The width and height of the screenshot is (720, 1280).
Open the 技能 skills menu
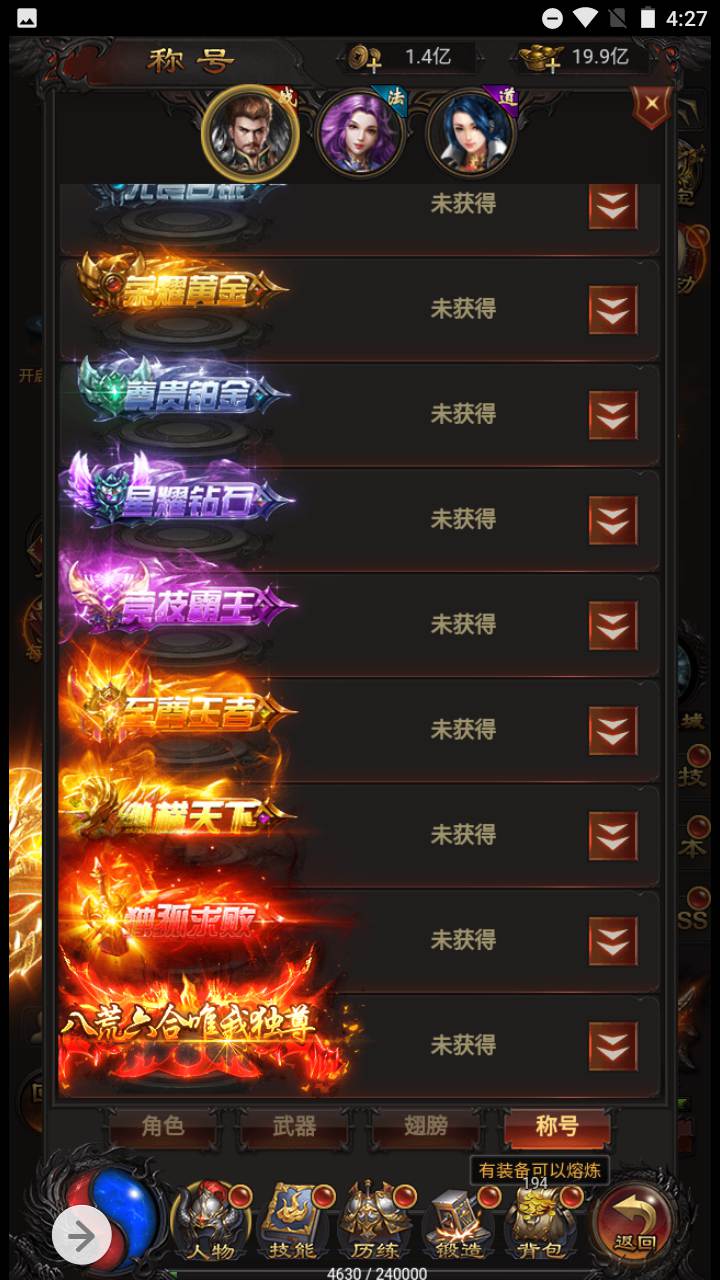click(x=292, y=1220)
